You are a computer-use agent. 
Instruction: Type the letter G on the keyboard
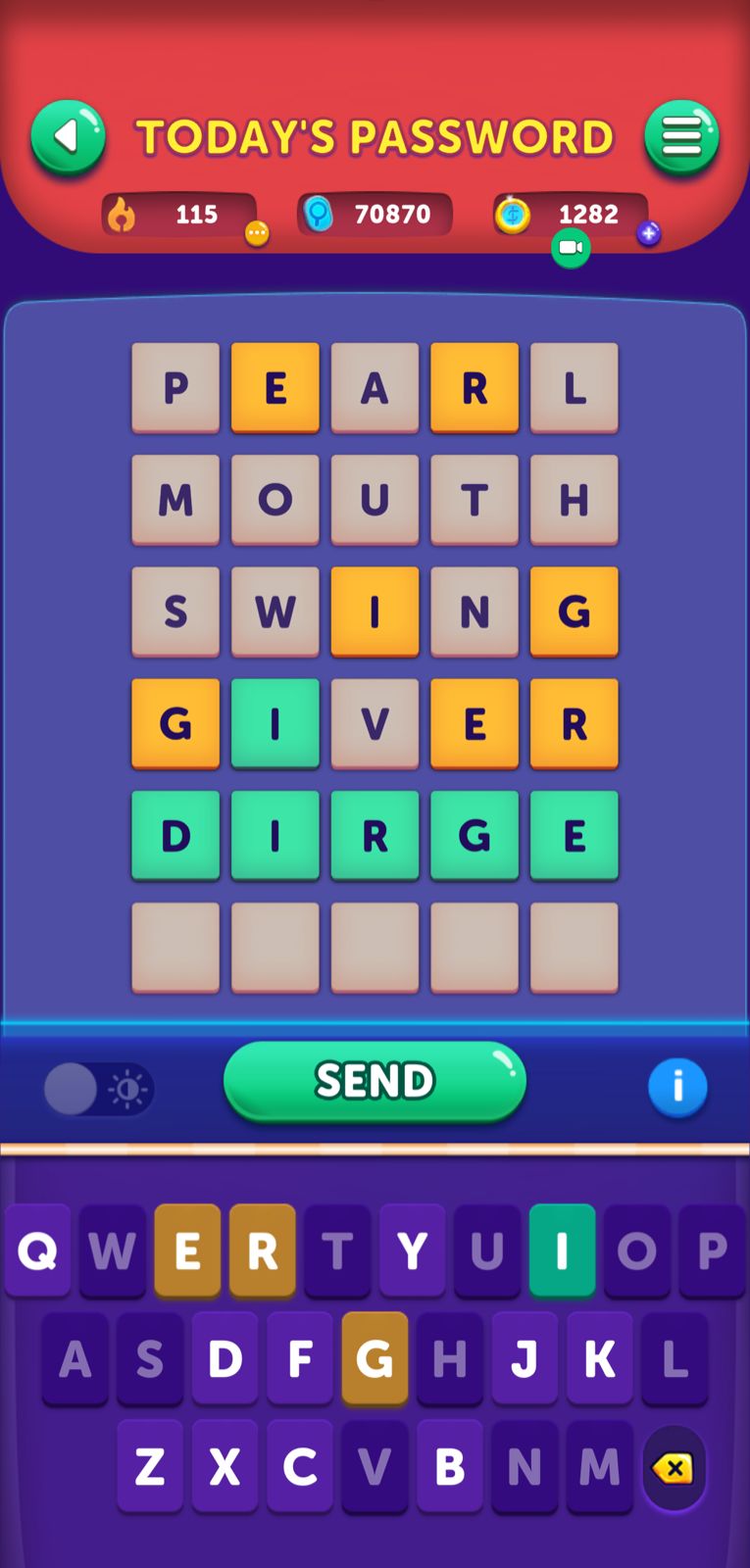click(375, 1359)
